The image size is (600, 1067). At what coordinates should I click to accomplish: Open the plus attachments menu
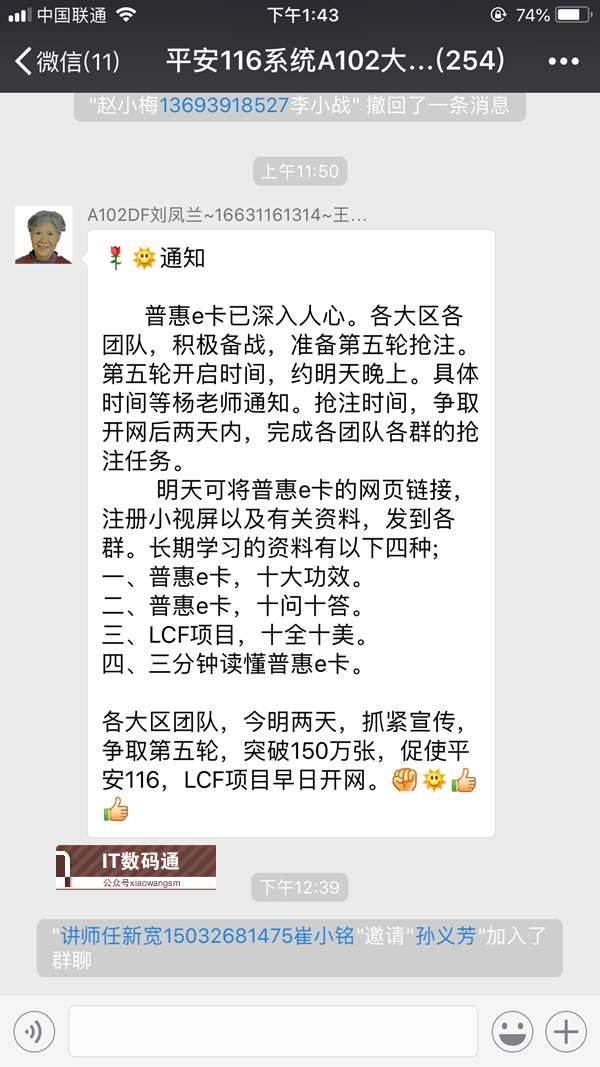pos(567,1031)
